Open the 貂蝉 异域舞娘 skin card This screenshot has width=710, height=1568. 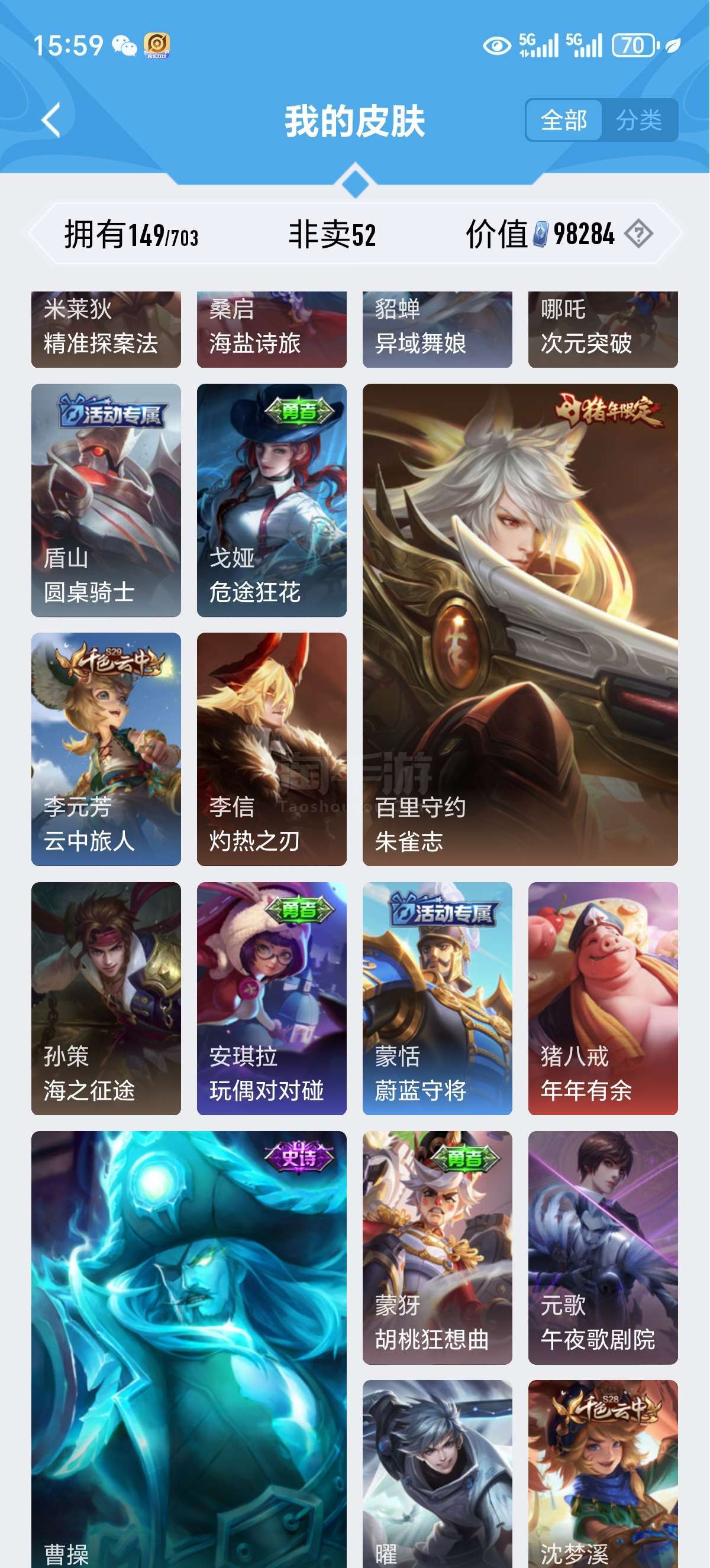click(x=437, y=329)
